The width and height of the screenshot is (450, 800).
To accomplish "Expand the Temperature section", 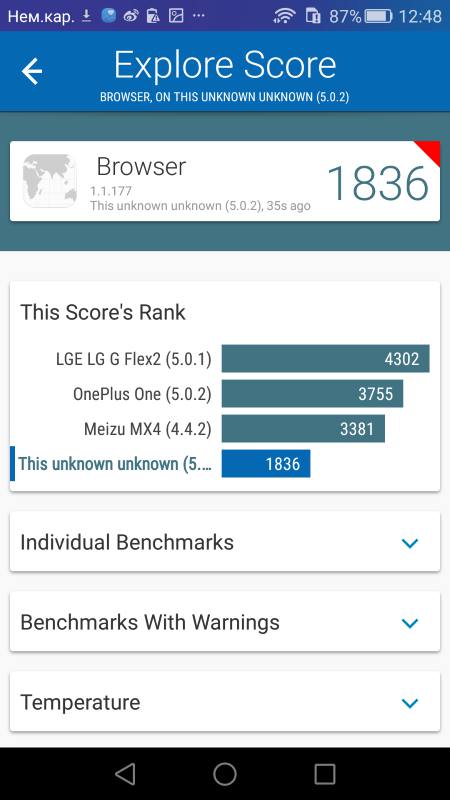I will (224, 702).
